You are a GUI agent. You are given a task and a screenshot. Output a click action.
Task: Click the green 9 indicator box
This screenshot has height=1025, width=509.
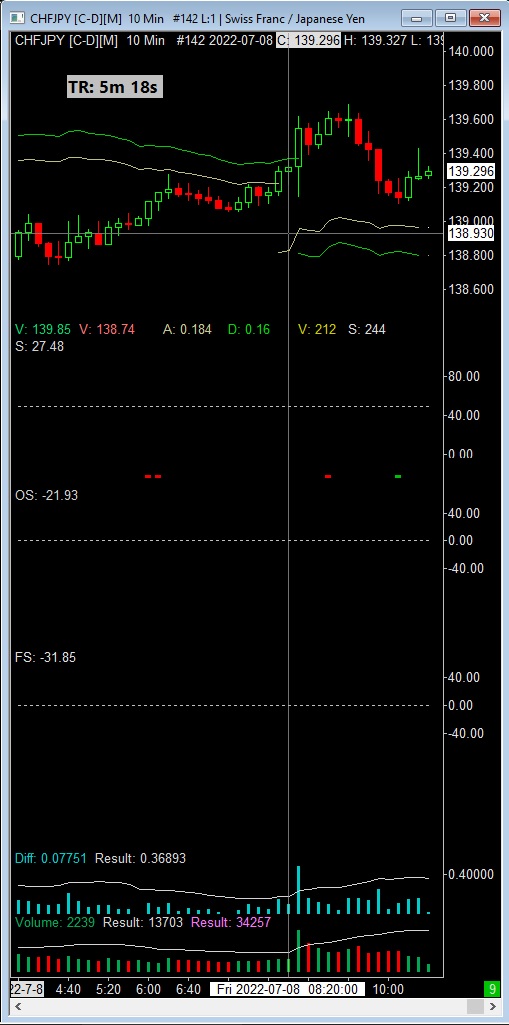point(490,989)
